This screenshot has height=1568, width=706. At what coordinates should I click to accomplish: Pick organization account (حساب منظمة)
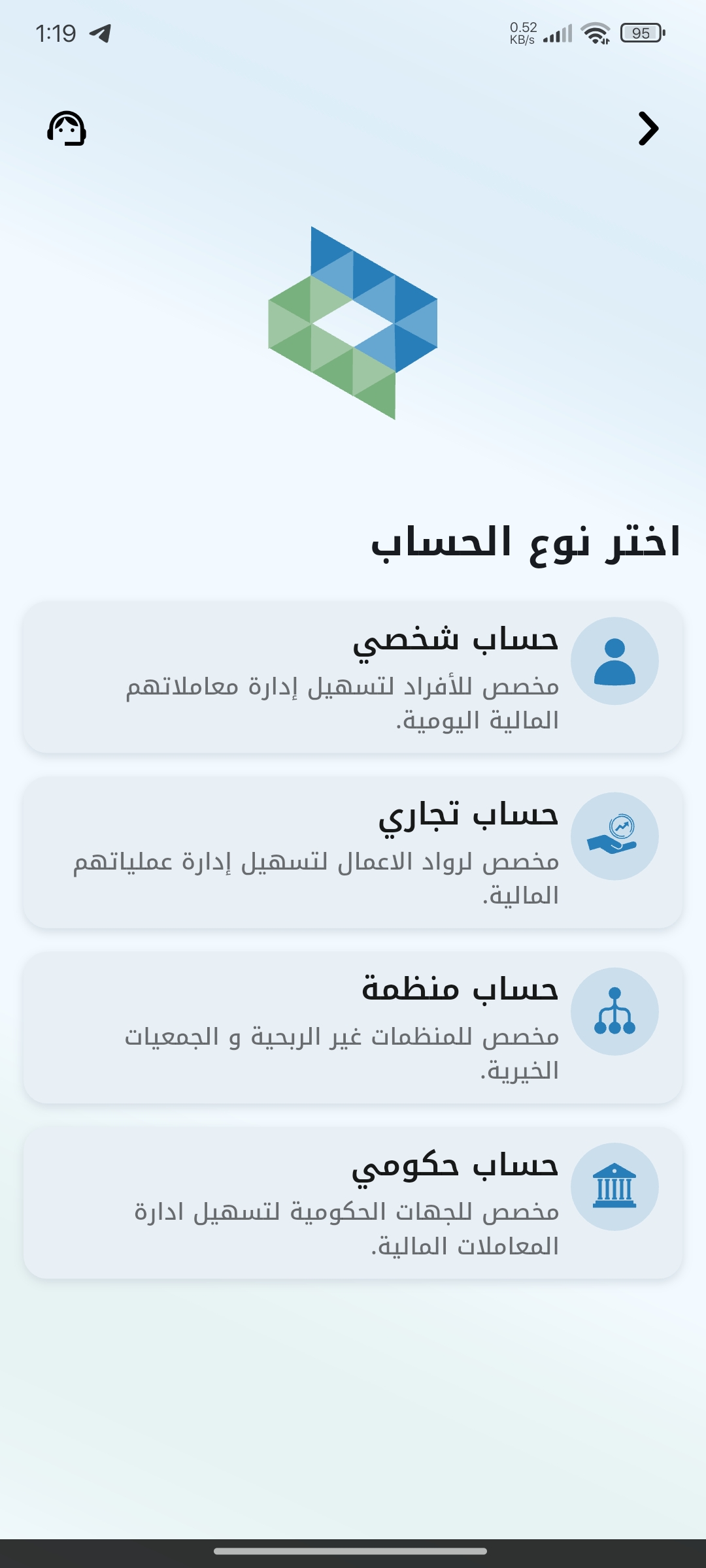tap(353, 1028)
